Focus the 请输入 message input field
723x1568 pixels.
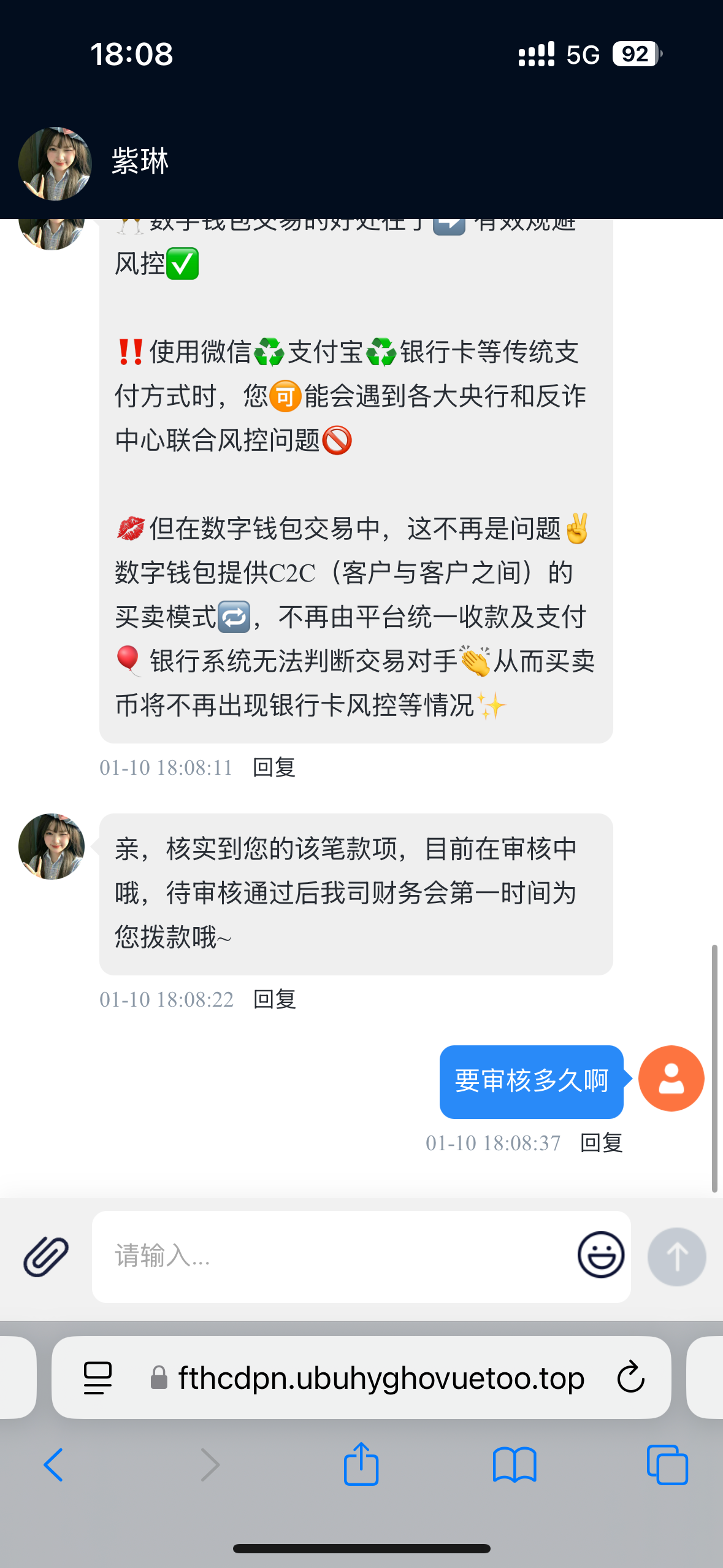pos(331,1256)
